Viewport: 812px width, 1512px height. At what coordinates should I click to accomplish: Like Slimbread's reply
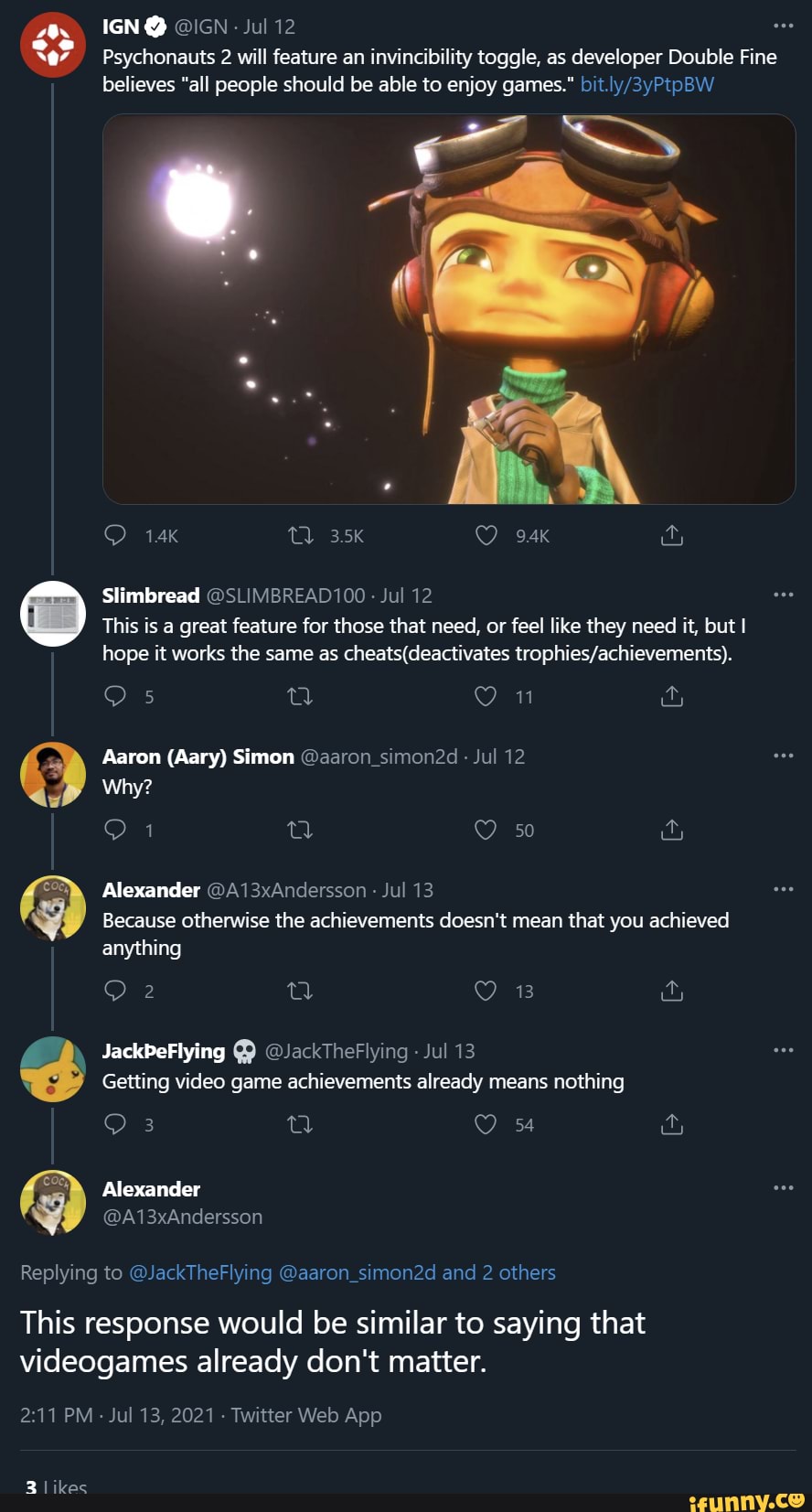coord(485,696)
